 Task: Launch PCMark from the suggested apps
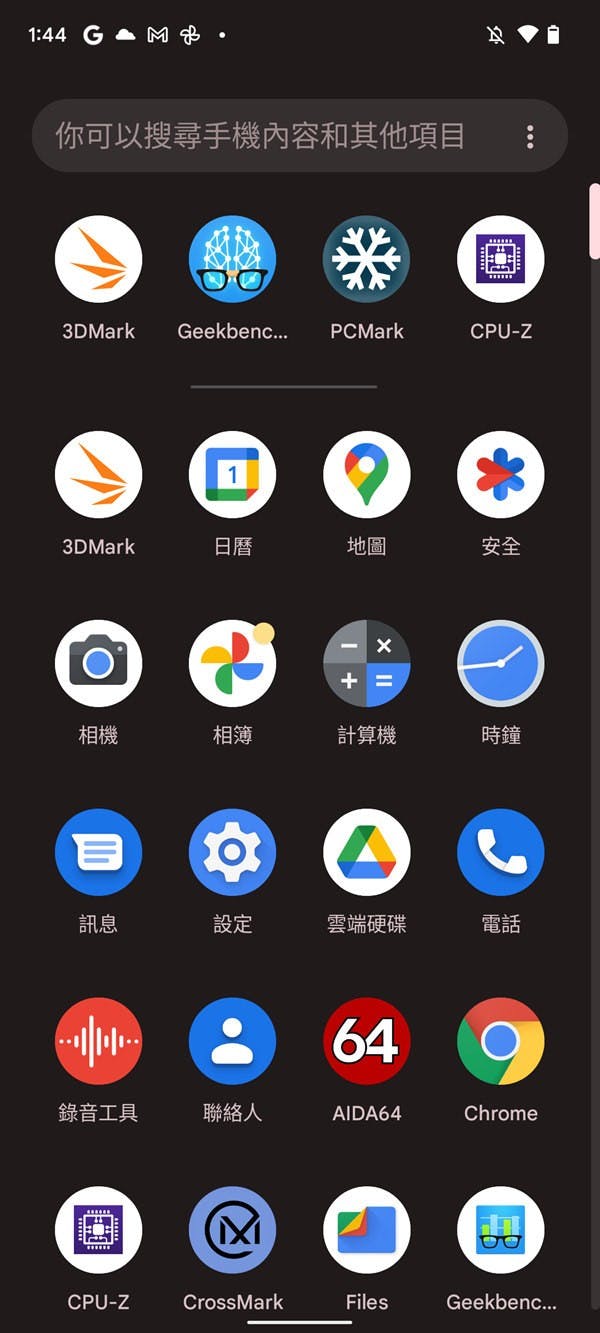[366, 259]
